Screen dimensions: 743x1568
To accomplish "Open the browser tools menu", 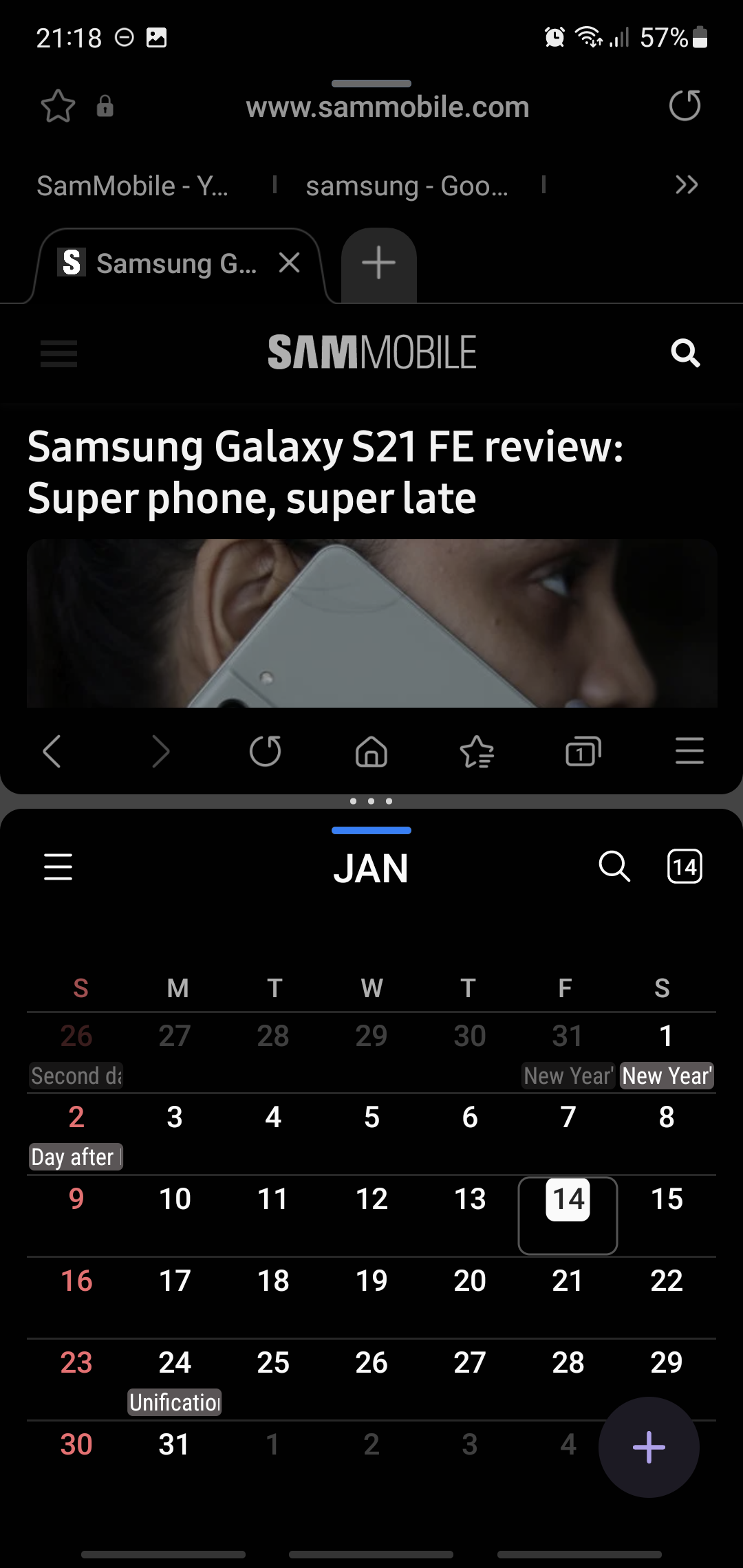I will pyautogui.click(x=689, y=751).
